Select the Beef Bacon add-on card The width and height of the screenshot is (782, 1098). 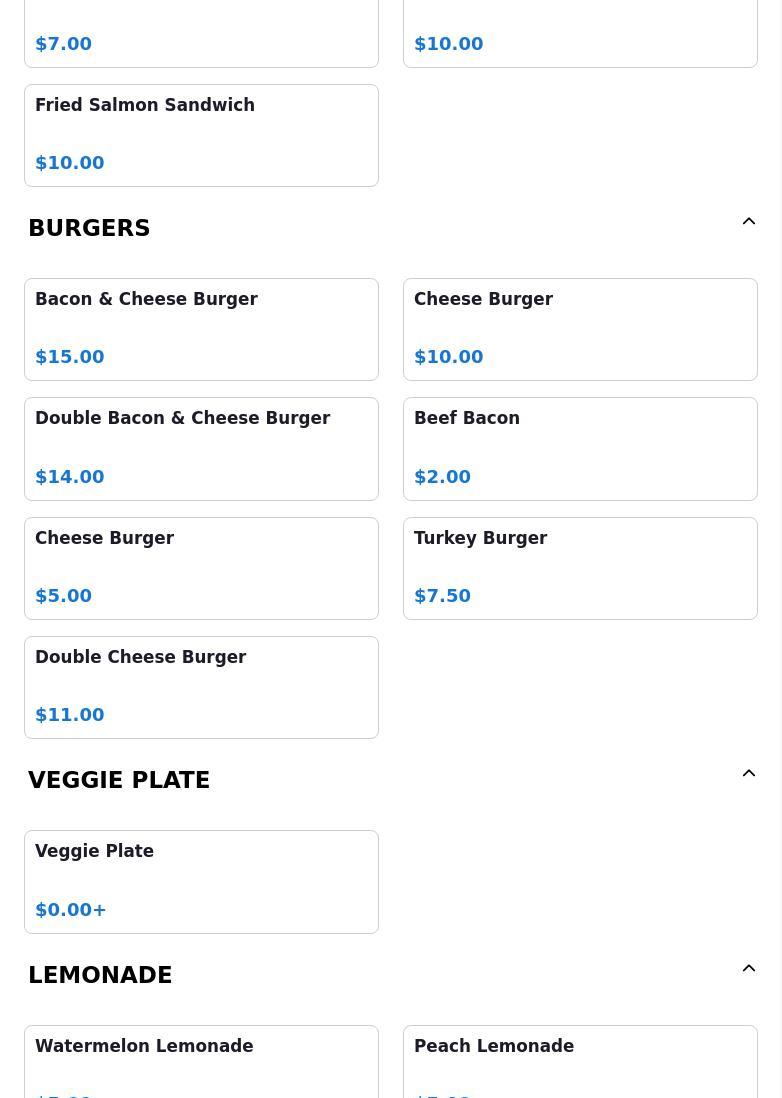(580, 448)
